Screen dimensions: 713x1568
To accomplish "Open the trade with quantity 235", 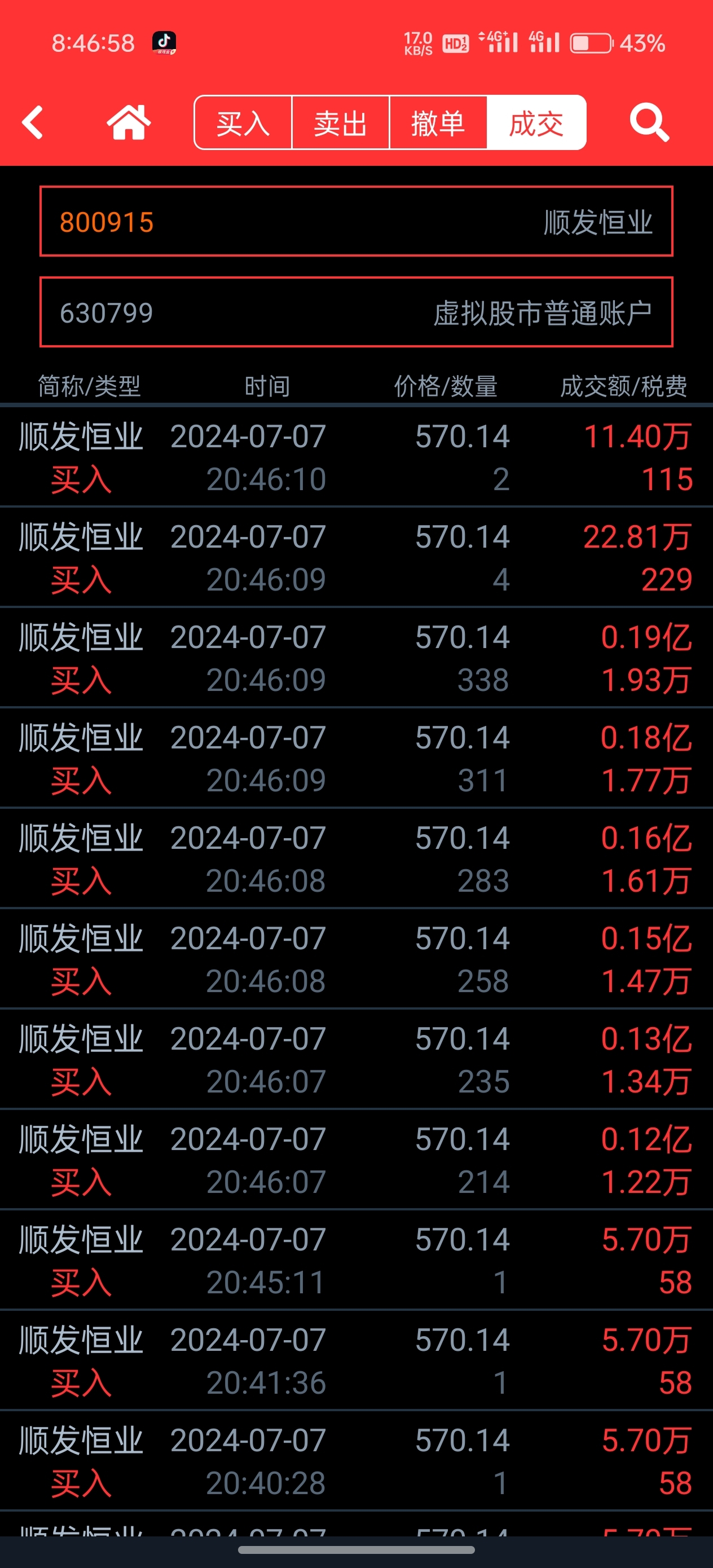I will click(x=356, y=1059).
